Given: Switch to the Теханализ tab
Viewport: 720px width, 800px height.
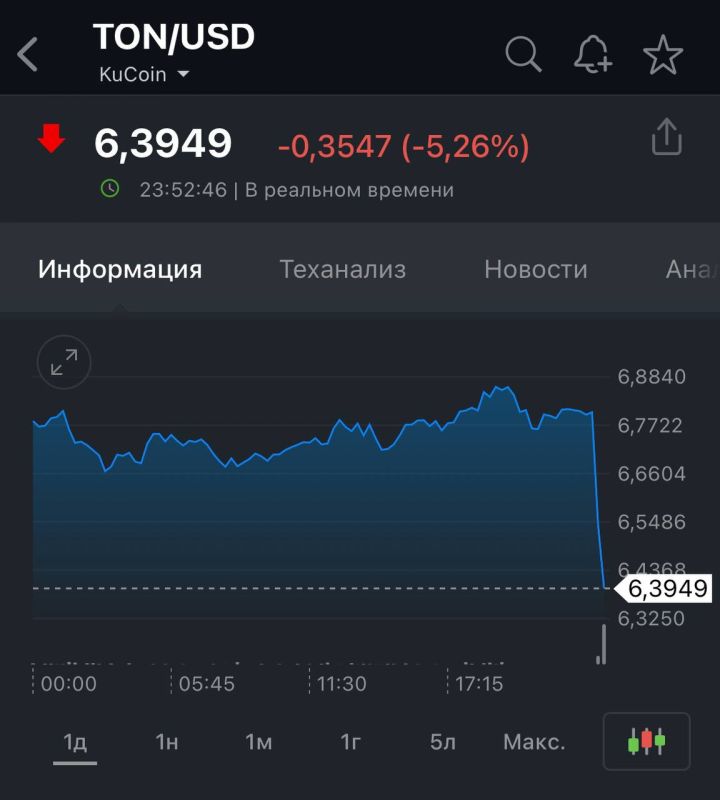Looking at the screenshot, I should pyautogui.click(x=343, y=268).
